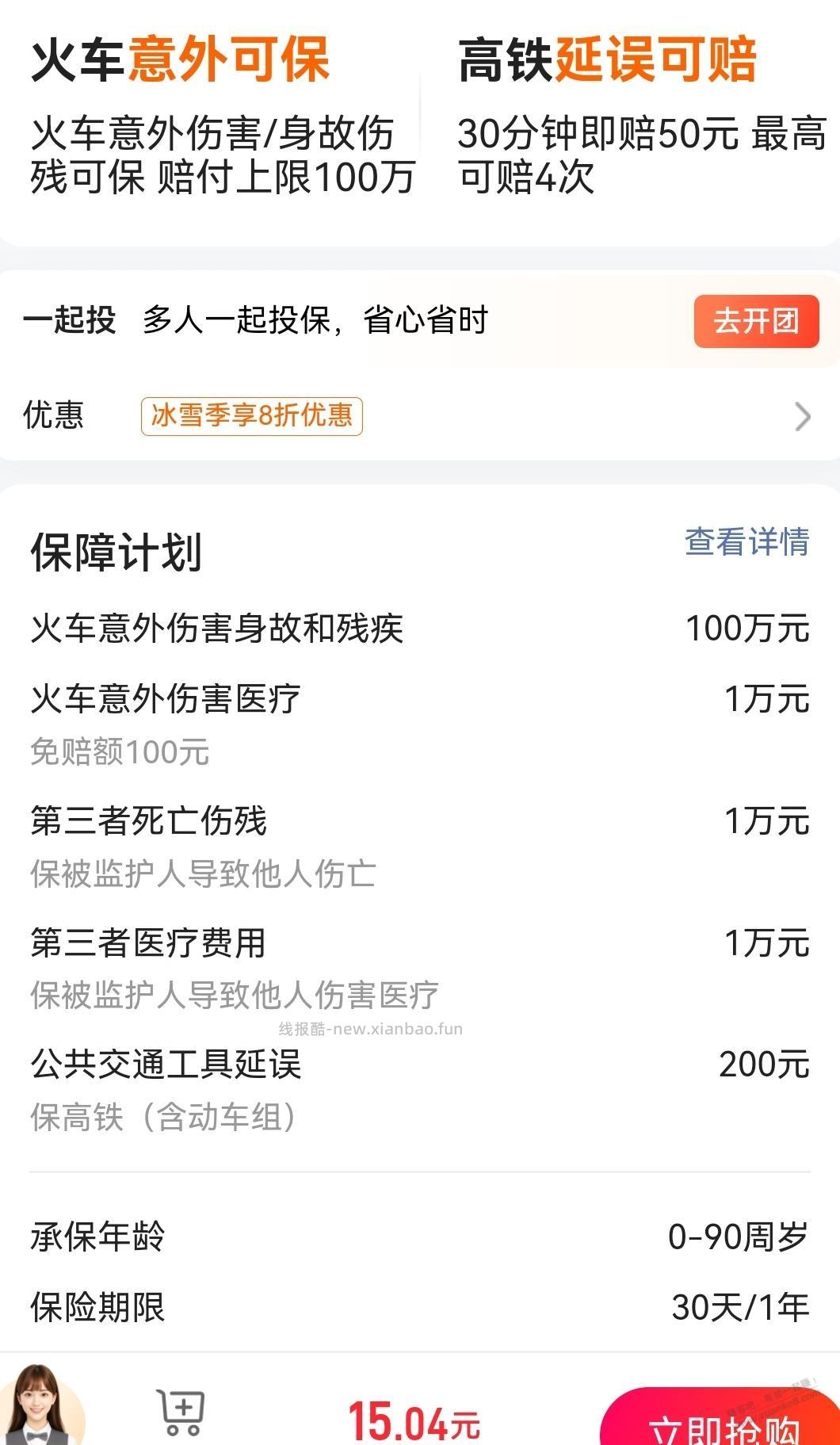Click the 第三者医疗费用 coverage entry
The height and width of the screenshot is (1445, 840).
[420, 943]
